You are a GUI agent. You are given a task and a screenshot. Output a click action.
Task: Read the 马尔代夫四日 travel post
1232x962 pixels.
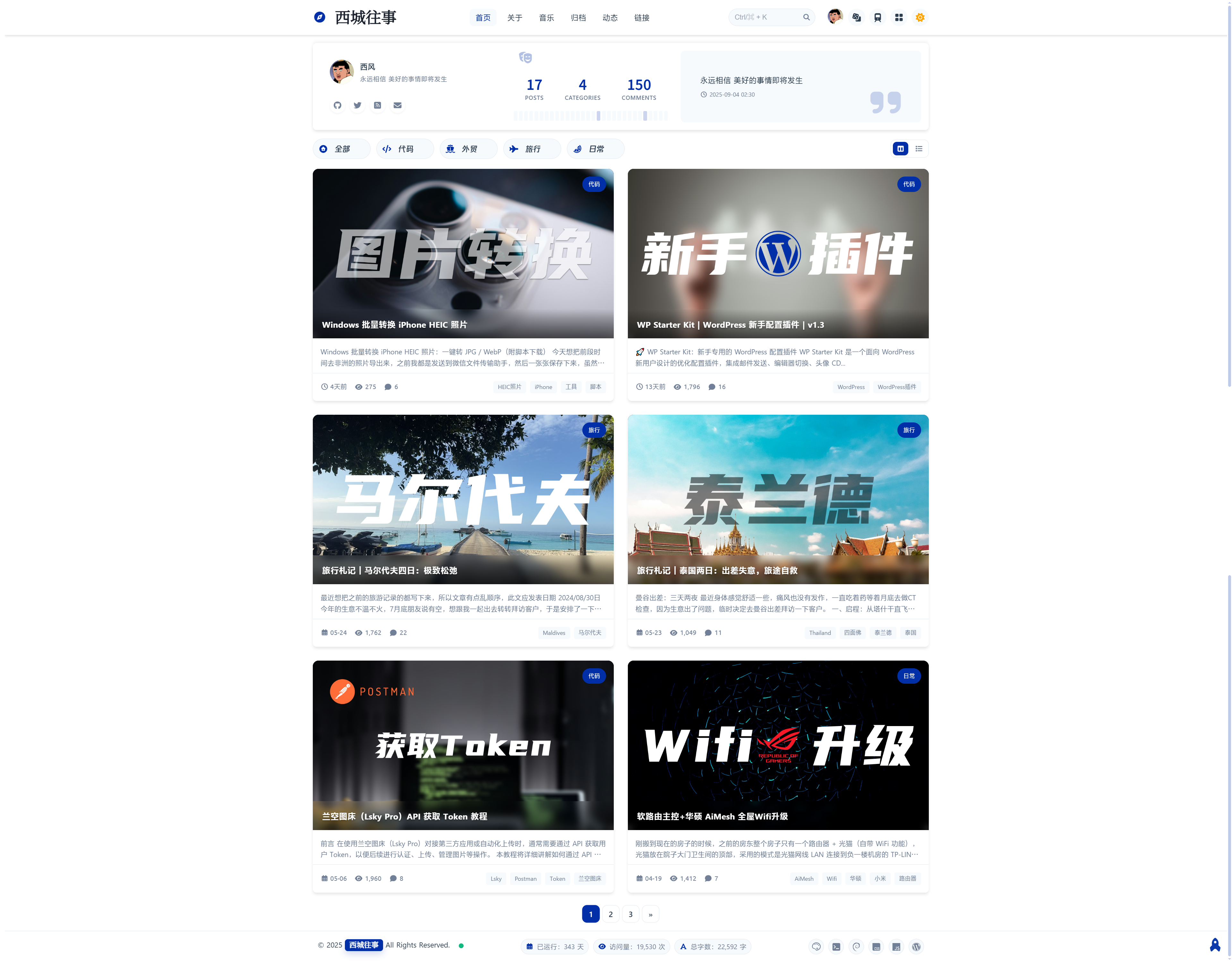pyautogui.click(x=389, y=570)
